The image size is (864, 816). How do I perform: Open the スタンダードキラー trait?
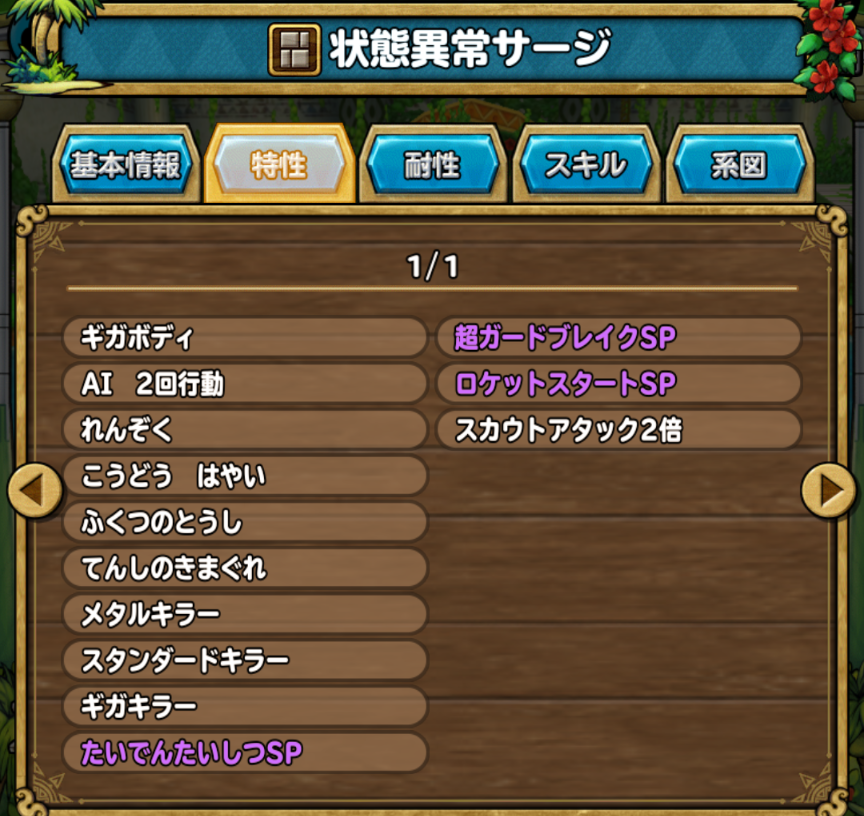[x=244, y=660]
